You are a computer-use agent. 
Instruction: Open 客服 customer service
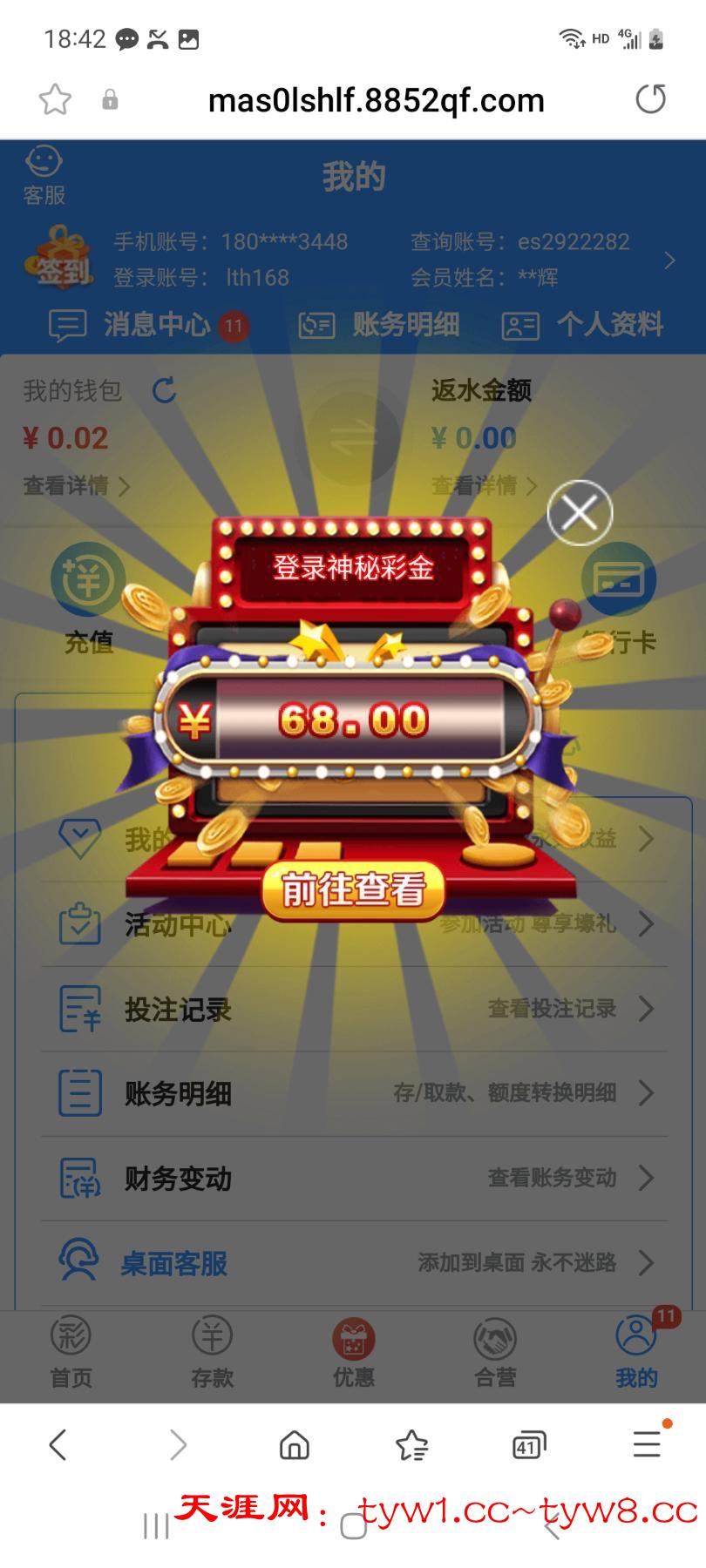[44, 175]
